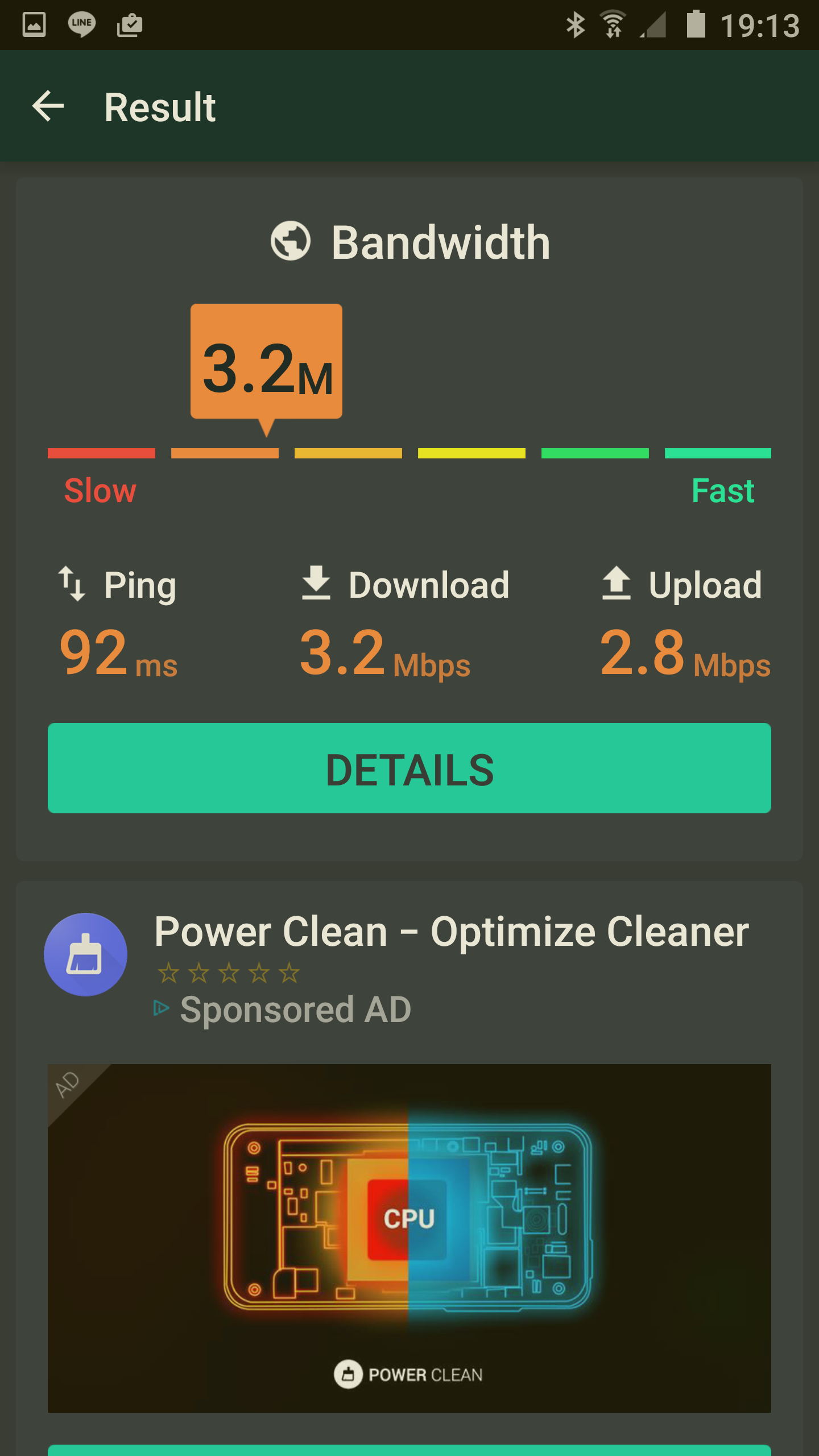Screen dimensions: 819x1456
Task: Open the Power Clean sponsored ad
Action: [451, 933]
